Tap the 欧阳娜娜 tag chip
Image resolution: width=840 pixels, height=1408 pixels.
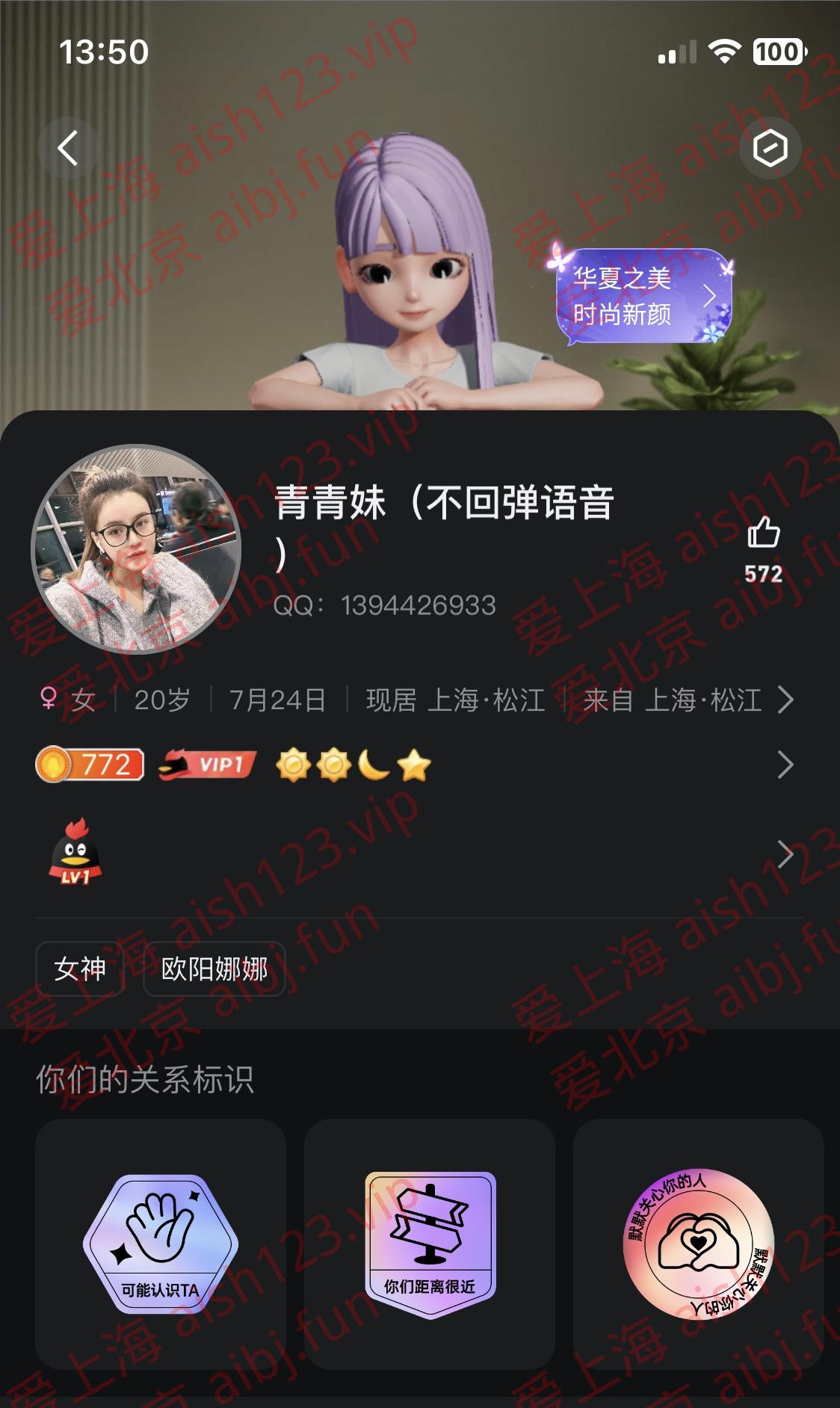pyautogui.click(x=214, y=969)
